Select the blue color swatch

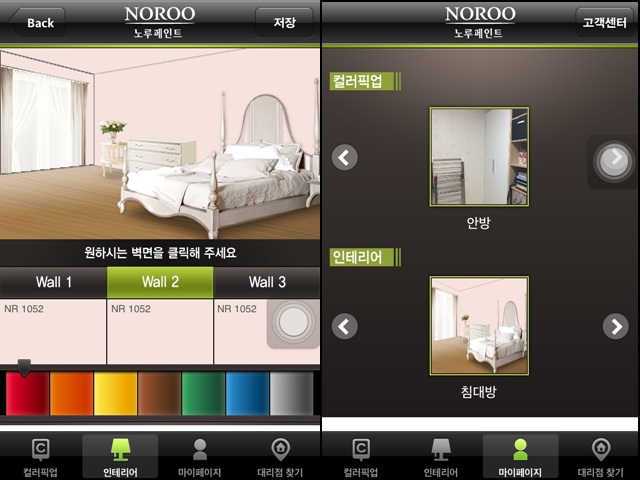pos(247,393)
